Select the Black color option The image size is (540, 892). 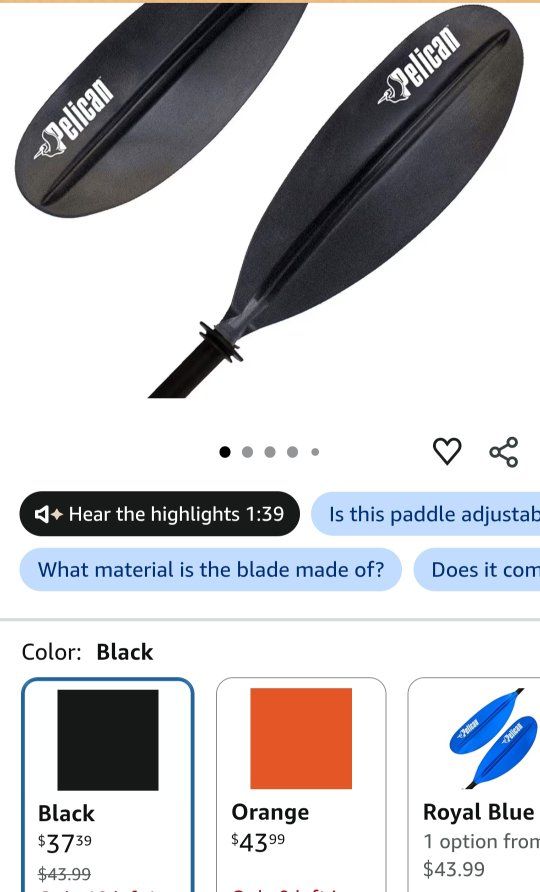pyautogui.click(x=108, y=785)
